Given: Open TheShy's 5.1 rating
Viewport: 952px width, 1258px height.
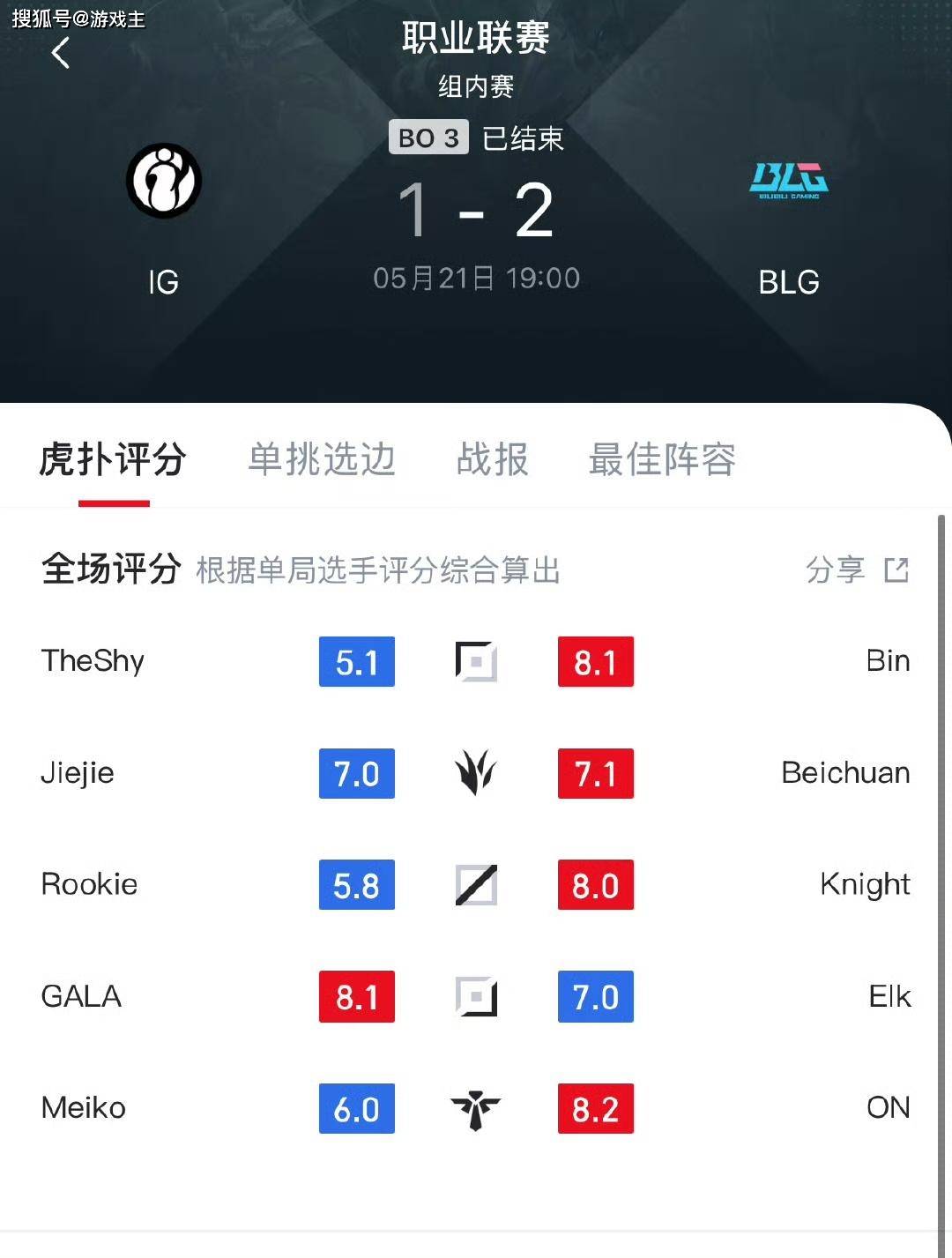Looking at the screenshot, I should click(356, 662).
